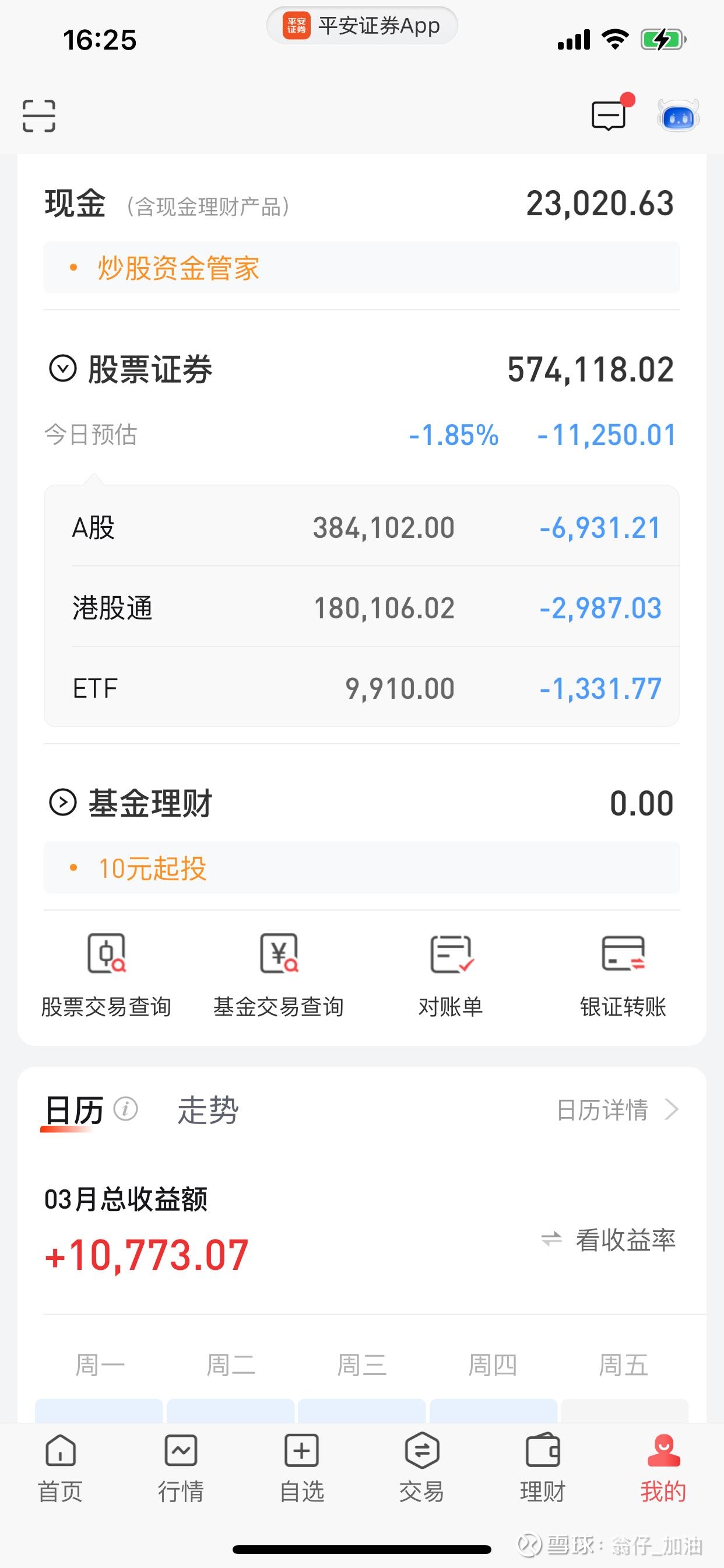Screen dimensions: 724x1568
Task: Select 首页 home icon in bottom bar
Action: [x=59, y=1466]
